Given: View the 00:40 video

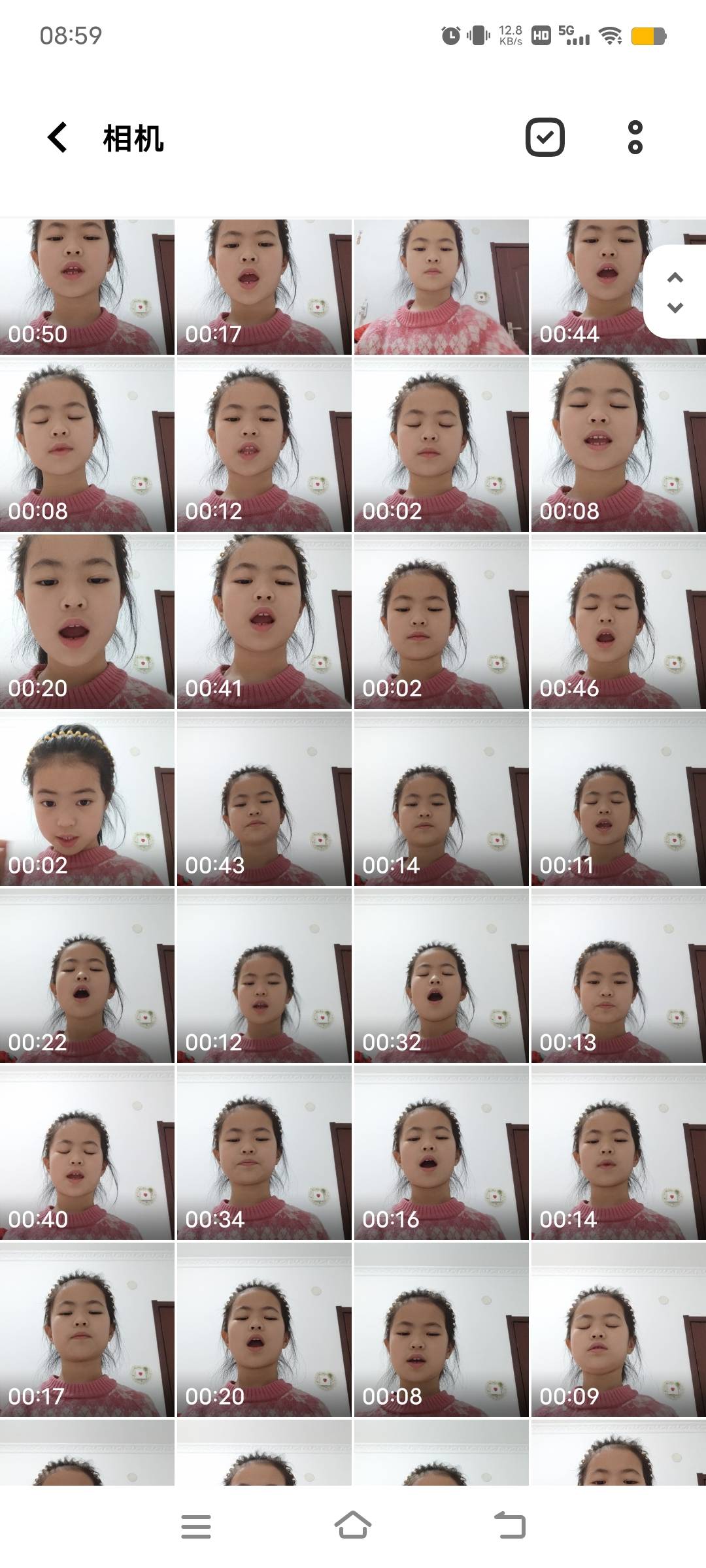Looking at the screenshot, I should [x=87, y=1153].
